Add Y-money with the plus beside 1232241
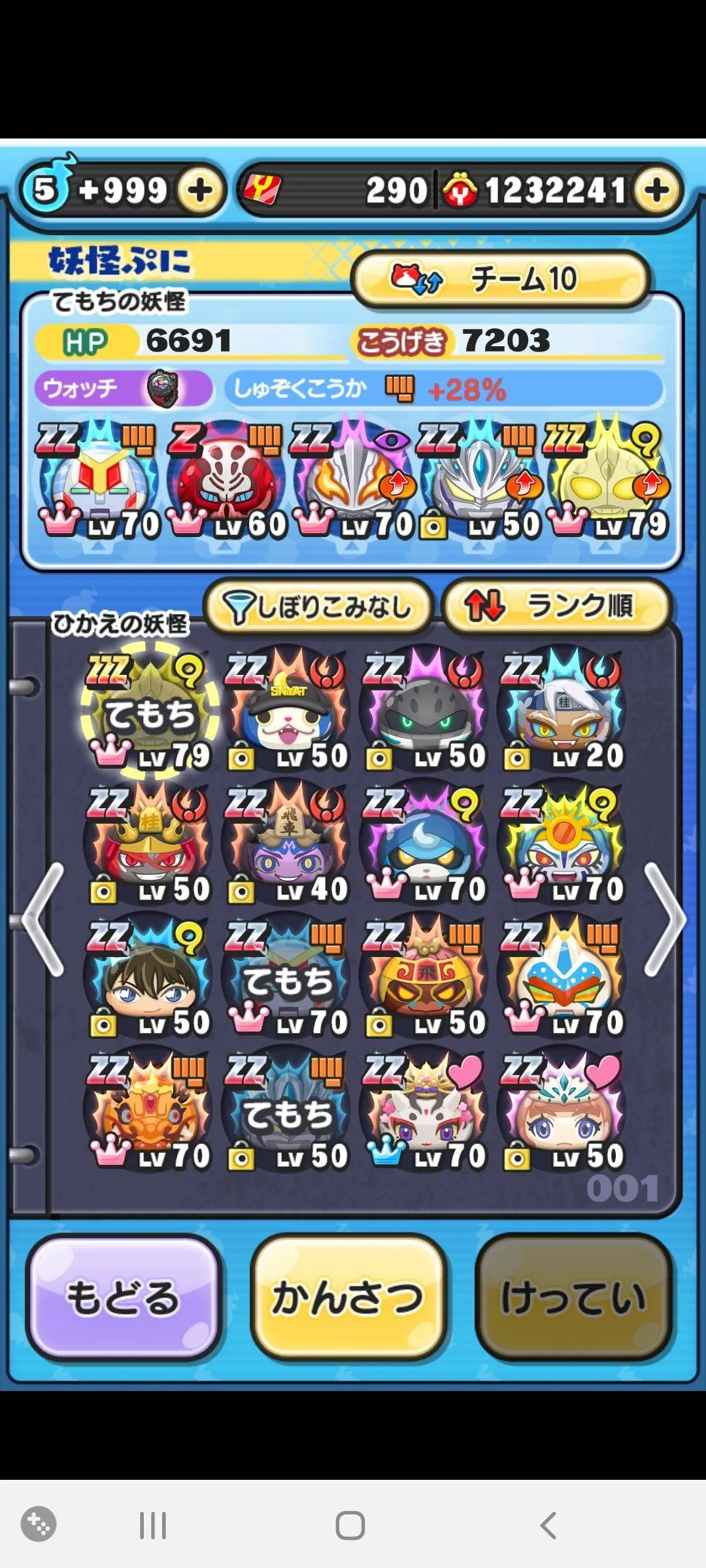Viewport: 706px width, 1568px height. pyautogui.click(x=656, y=191)
